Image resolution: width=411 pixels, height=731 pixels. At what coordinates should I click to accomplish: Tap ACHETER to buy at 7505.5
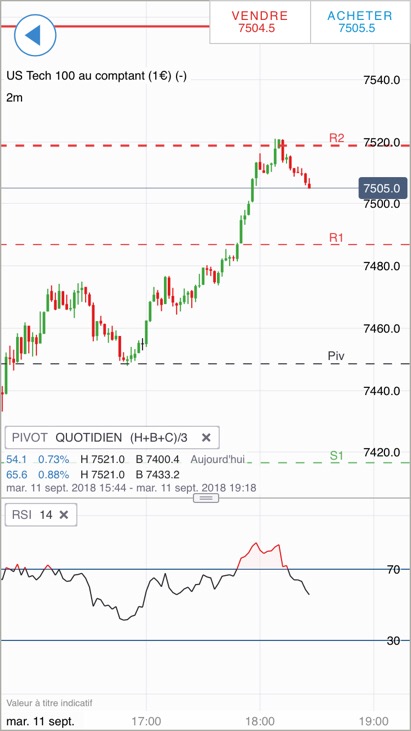[x=360, y=22]
